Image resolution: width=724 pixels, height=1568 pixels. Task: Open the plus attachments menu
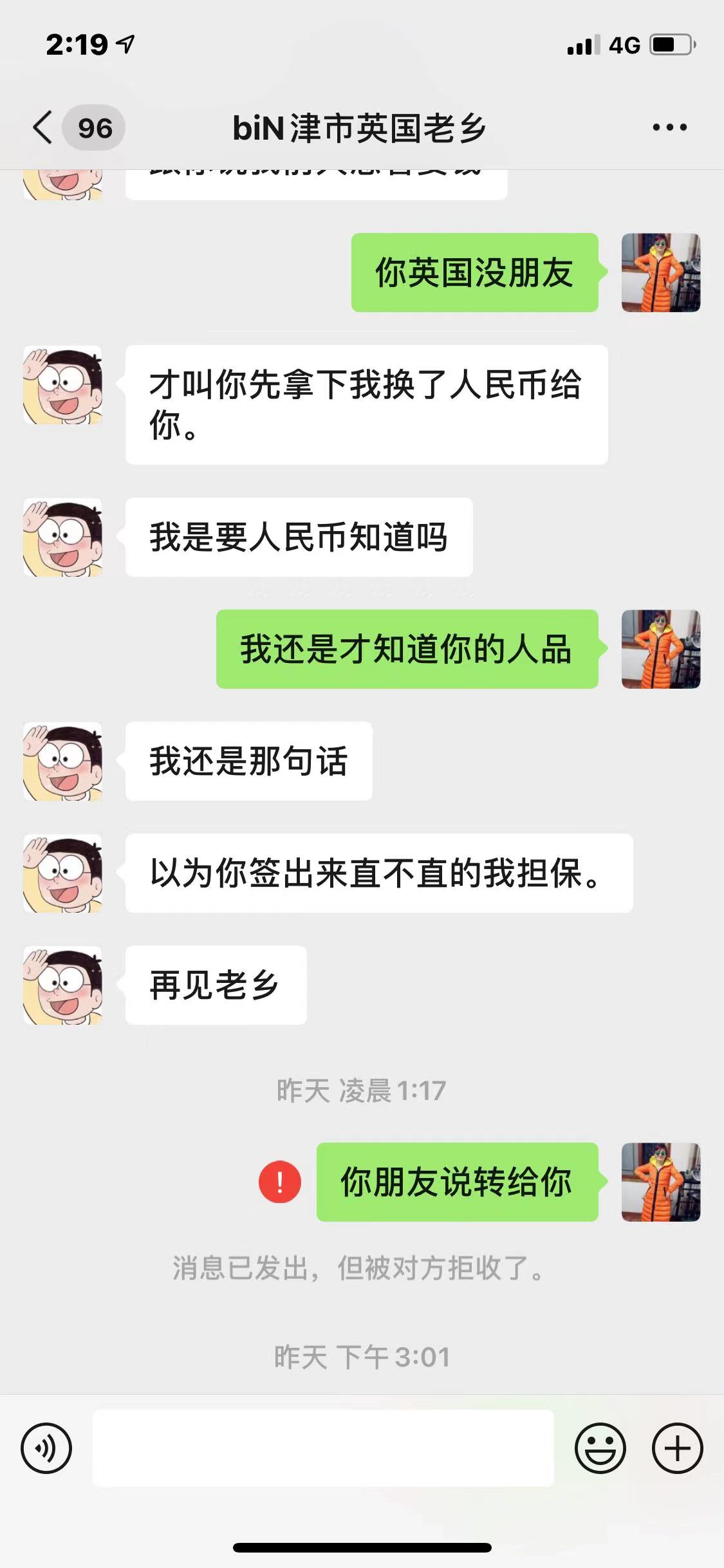coord(677,1448)
